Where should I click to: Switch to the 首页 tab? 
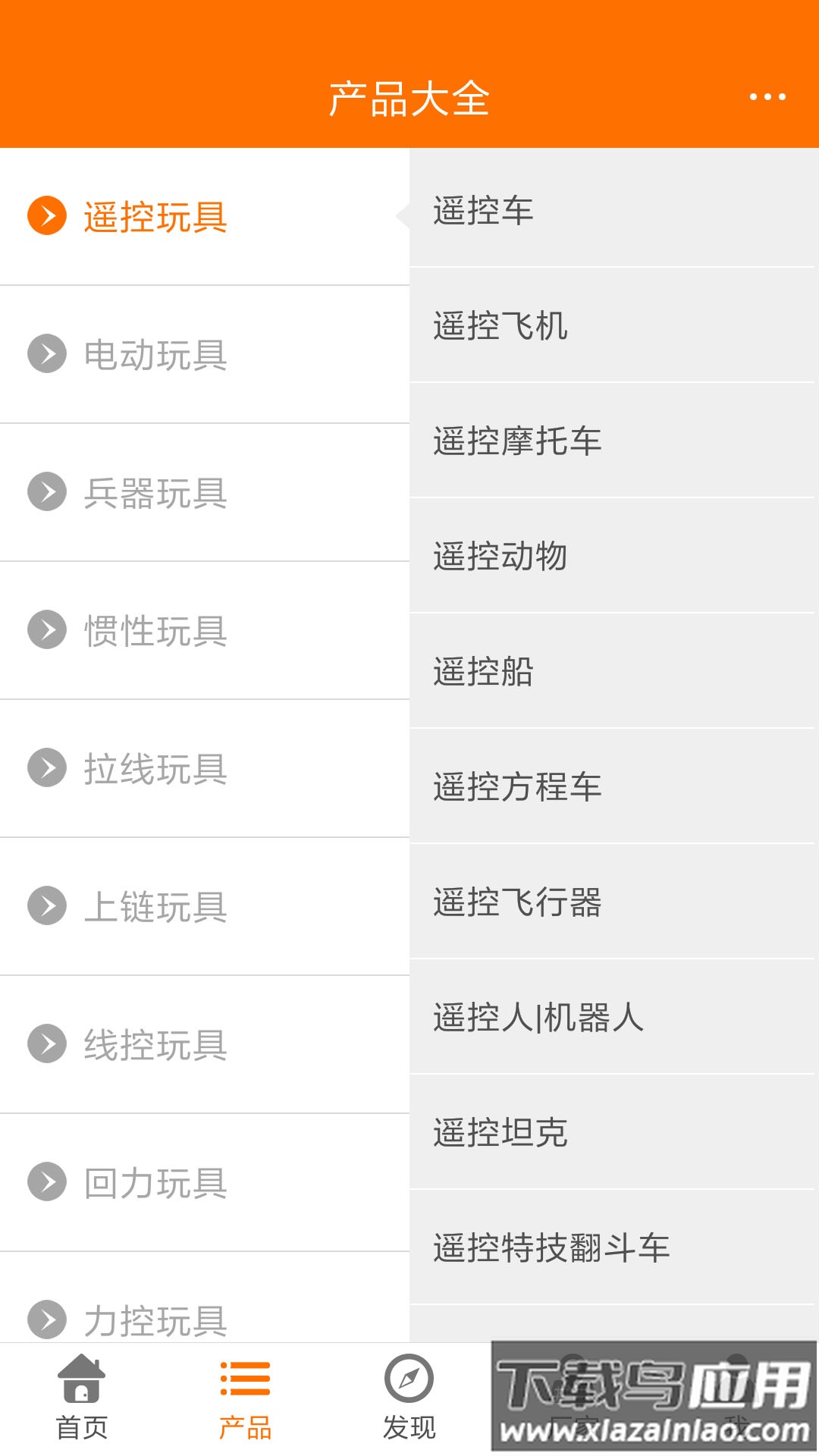pos(81,1424)
